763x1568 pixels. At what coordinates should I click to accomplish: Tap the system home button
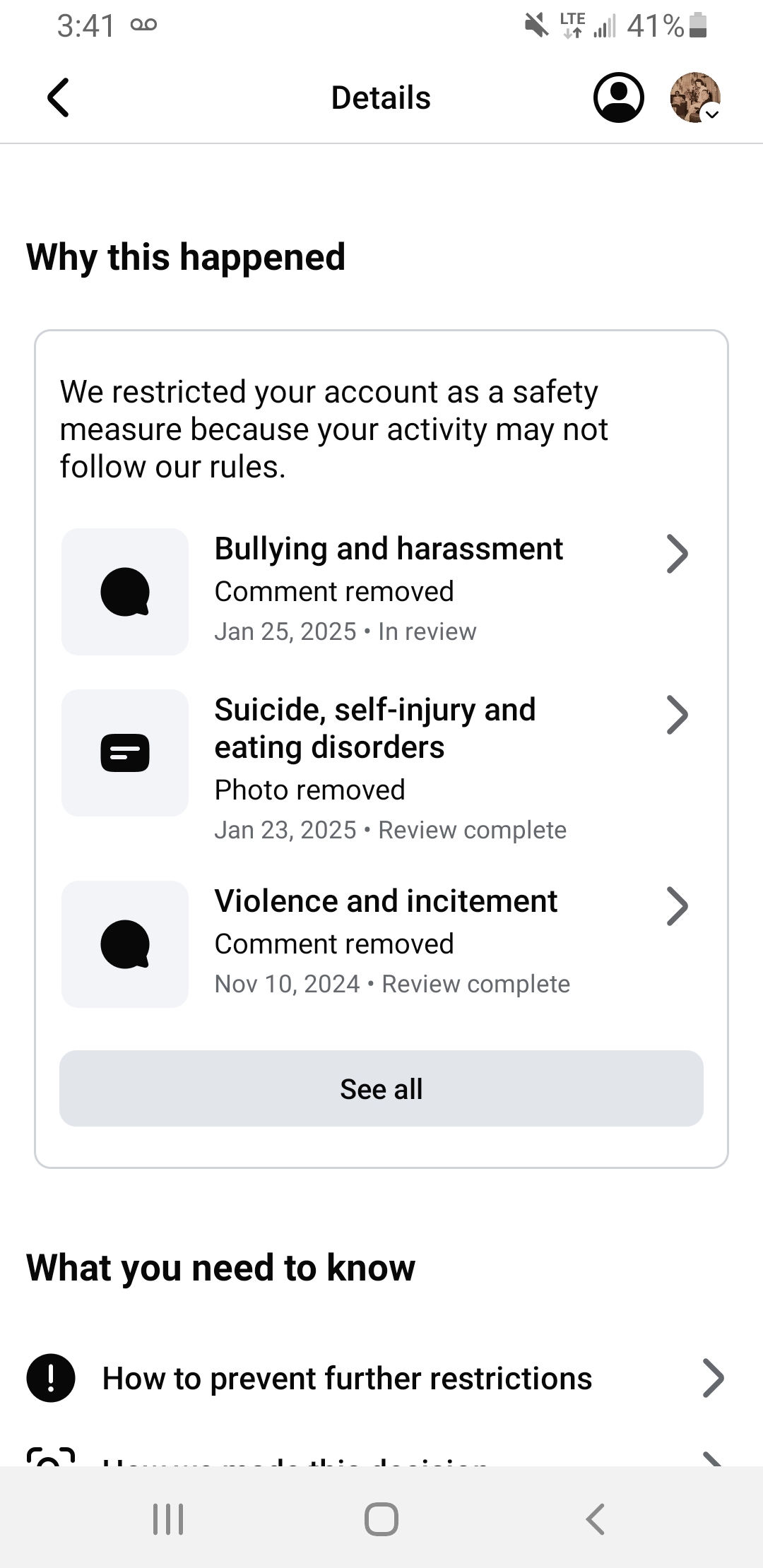point(381,1519)
